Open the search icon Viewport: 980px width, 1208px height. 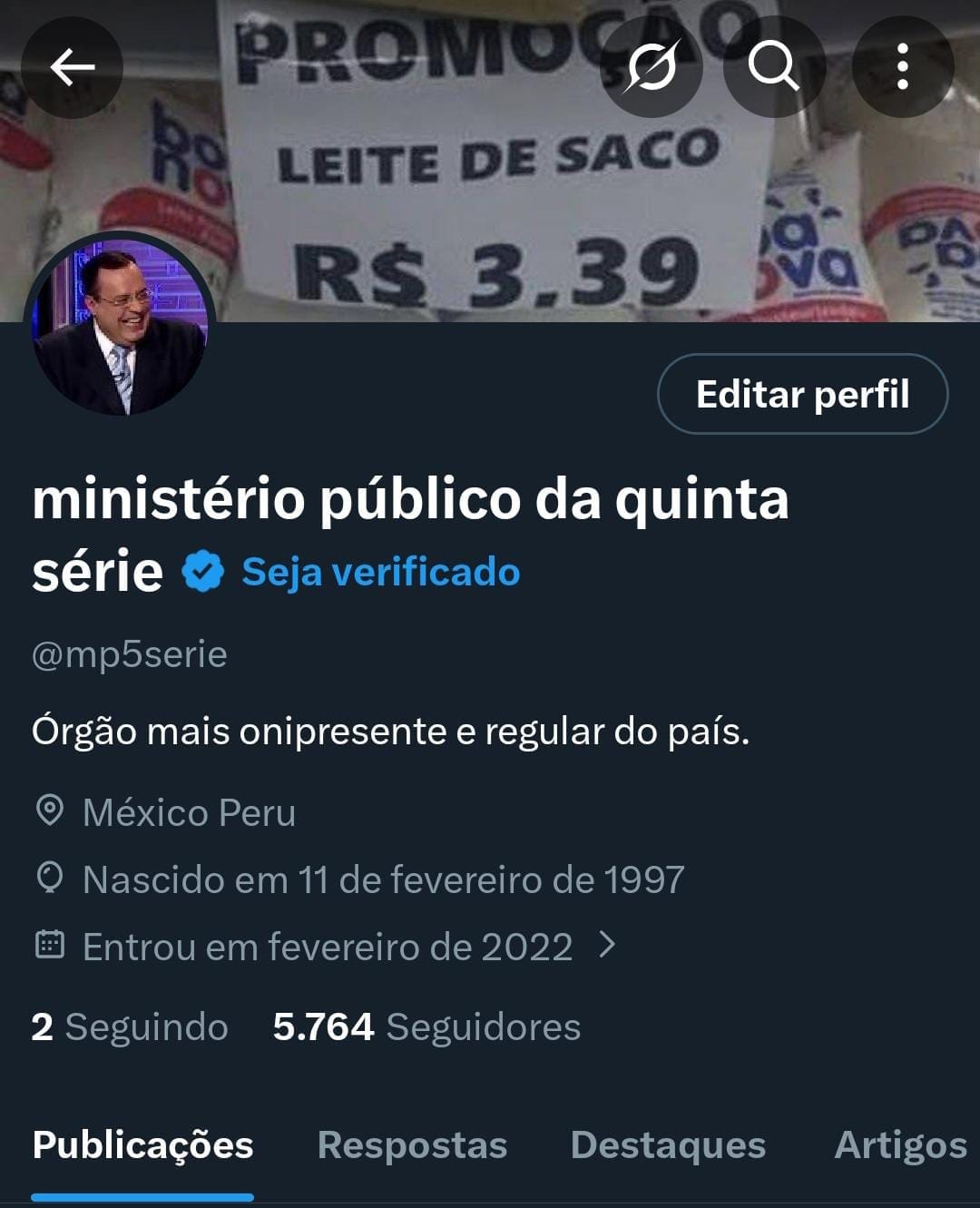(x=776, y=66)
